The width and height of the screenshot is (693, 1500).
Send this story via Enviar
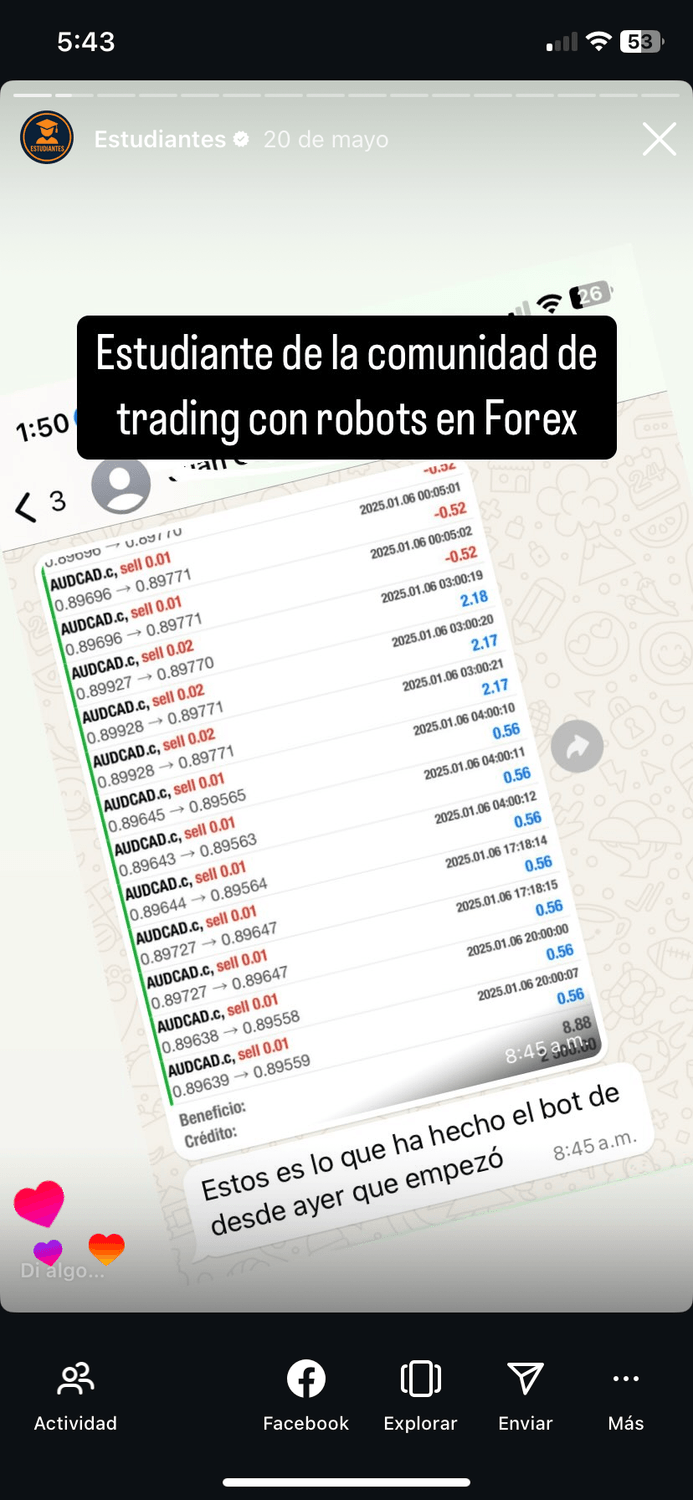525,1395
